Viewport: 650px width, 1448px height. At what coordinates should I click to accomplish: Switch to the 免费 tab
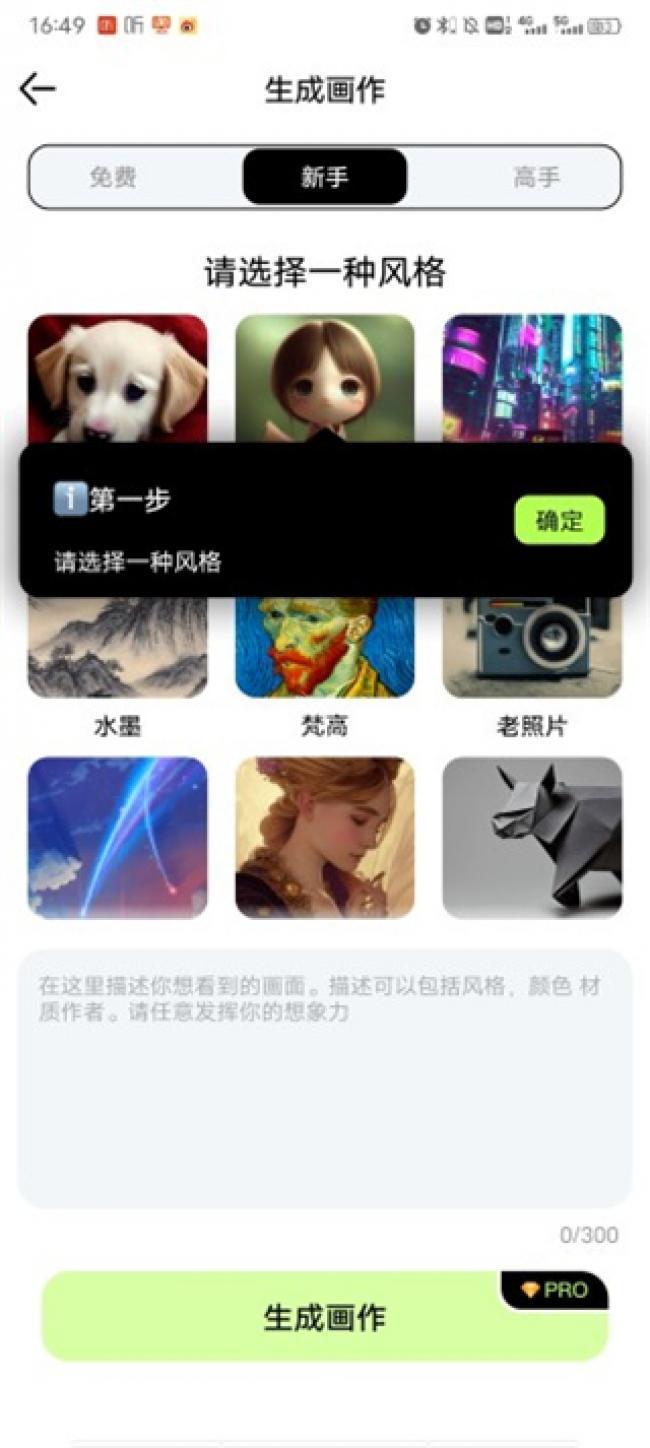pos(113,178)
